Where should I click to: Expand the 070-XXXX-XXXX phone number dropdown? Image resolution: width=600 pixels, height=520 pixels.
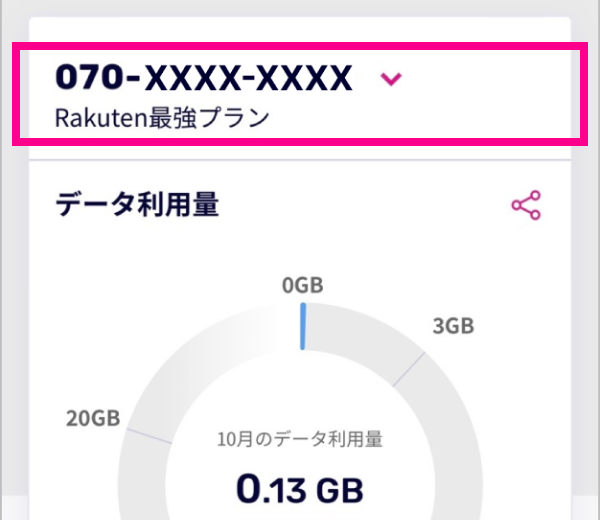pos(392,79)
